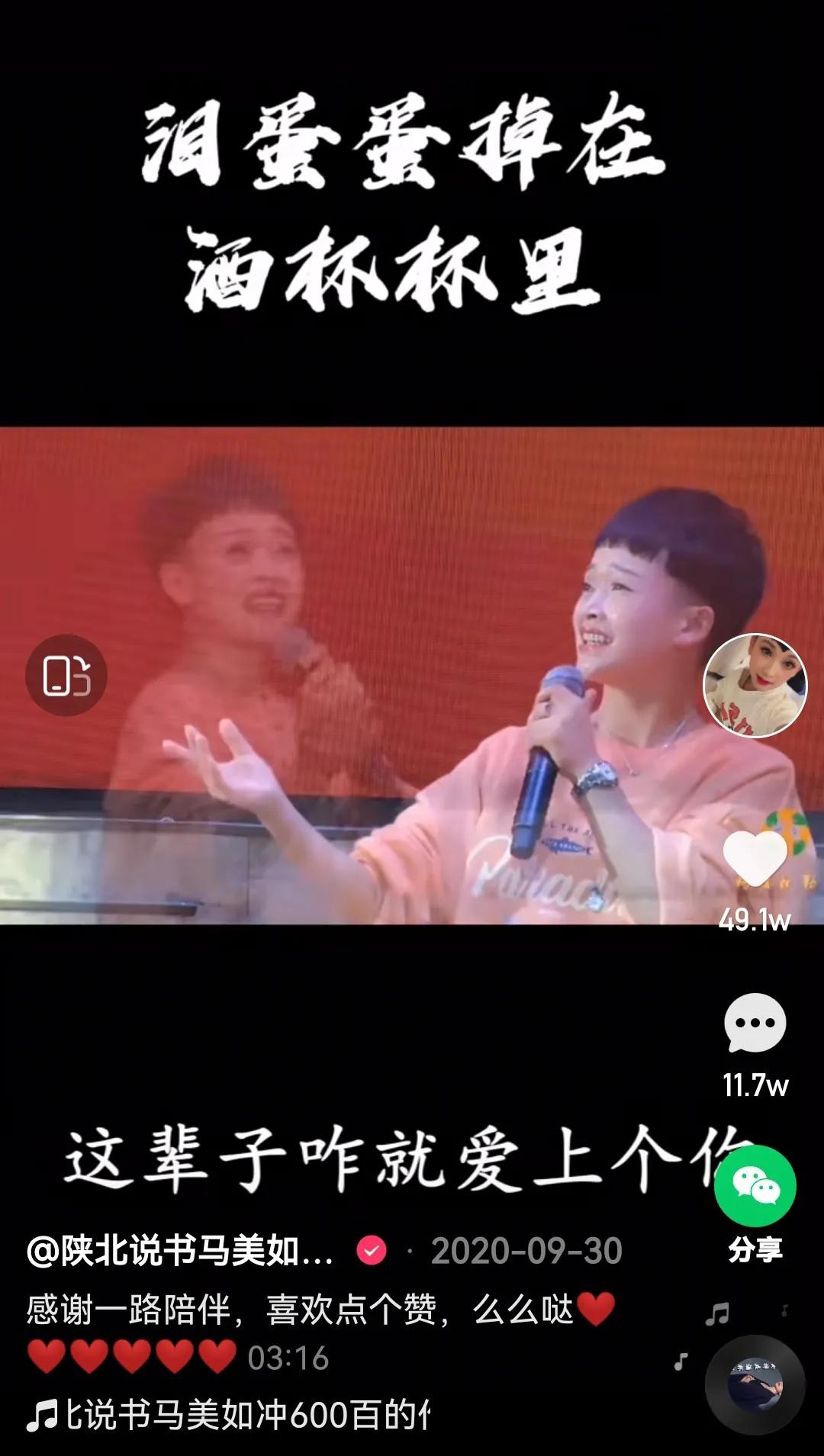The image size is (824, 1456).
Task: Tap the screen rotation icon for fullscreen
Action: 66,675
